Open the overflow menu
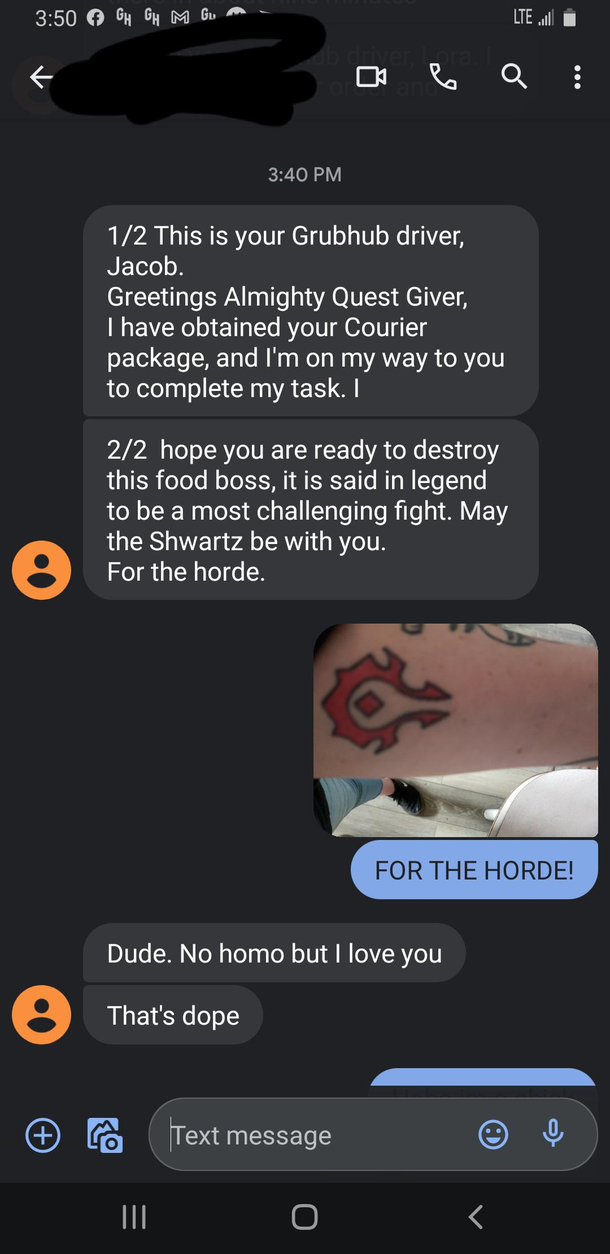This screenshot has height=1254, width=610. point(577,77)
